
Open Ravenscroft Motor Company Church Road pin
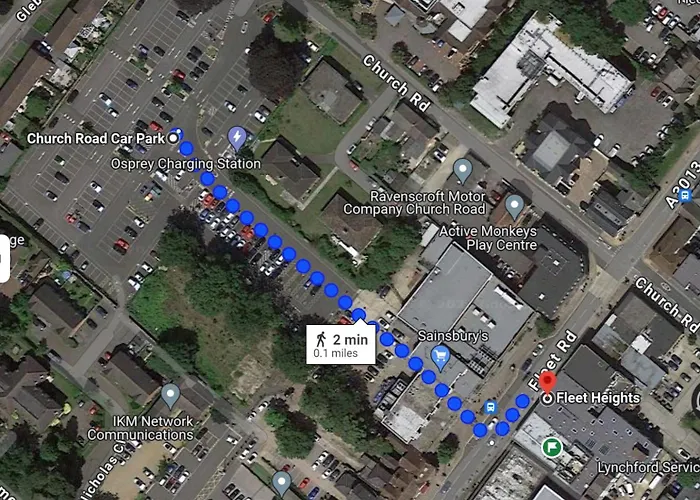(x=462, y=170)
